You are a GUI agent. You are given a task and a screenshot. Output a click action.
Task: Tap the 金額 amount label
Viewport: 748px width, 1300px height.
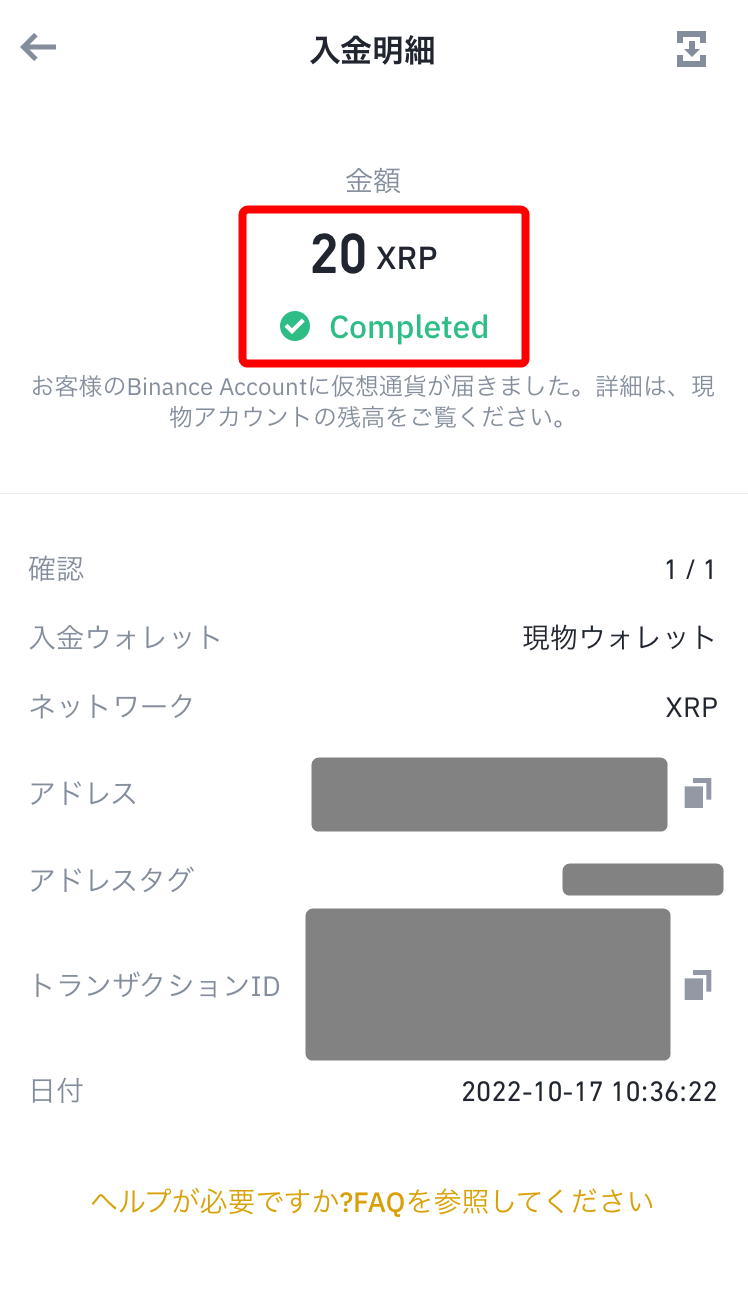(373, 181)
